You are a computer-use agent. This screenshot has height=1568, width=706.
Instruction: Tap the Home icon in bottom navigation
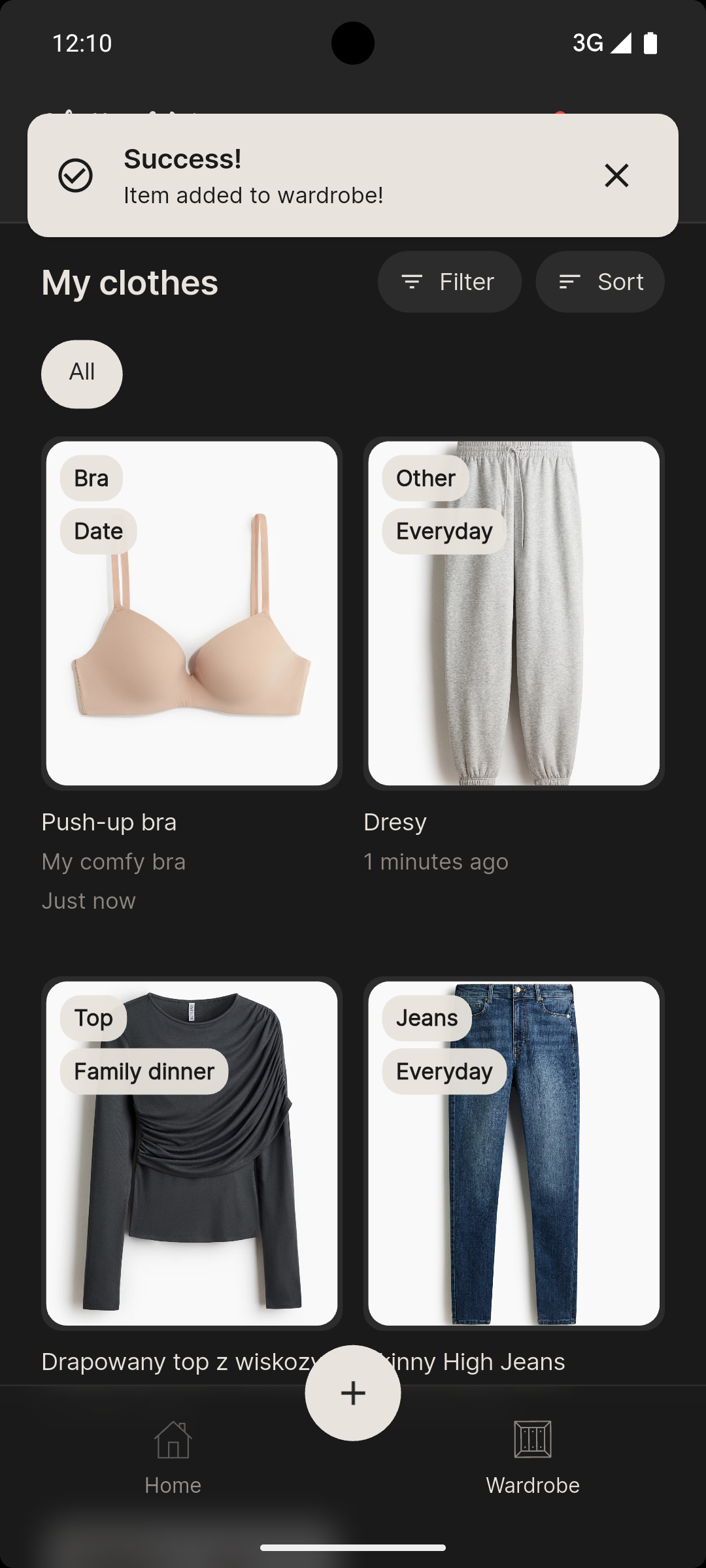(173, 1440)
